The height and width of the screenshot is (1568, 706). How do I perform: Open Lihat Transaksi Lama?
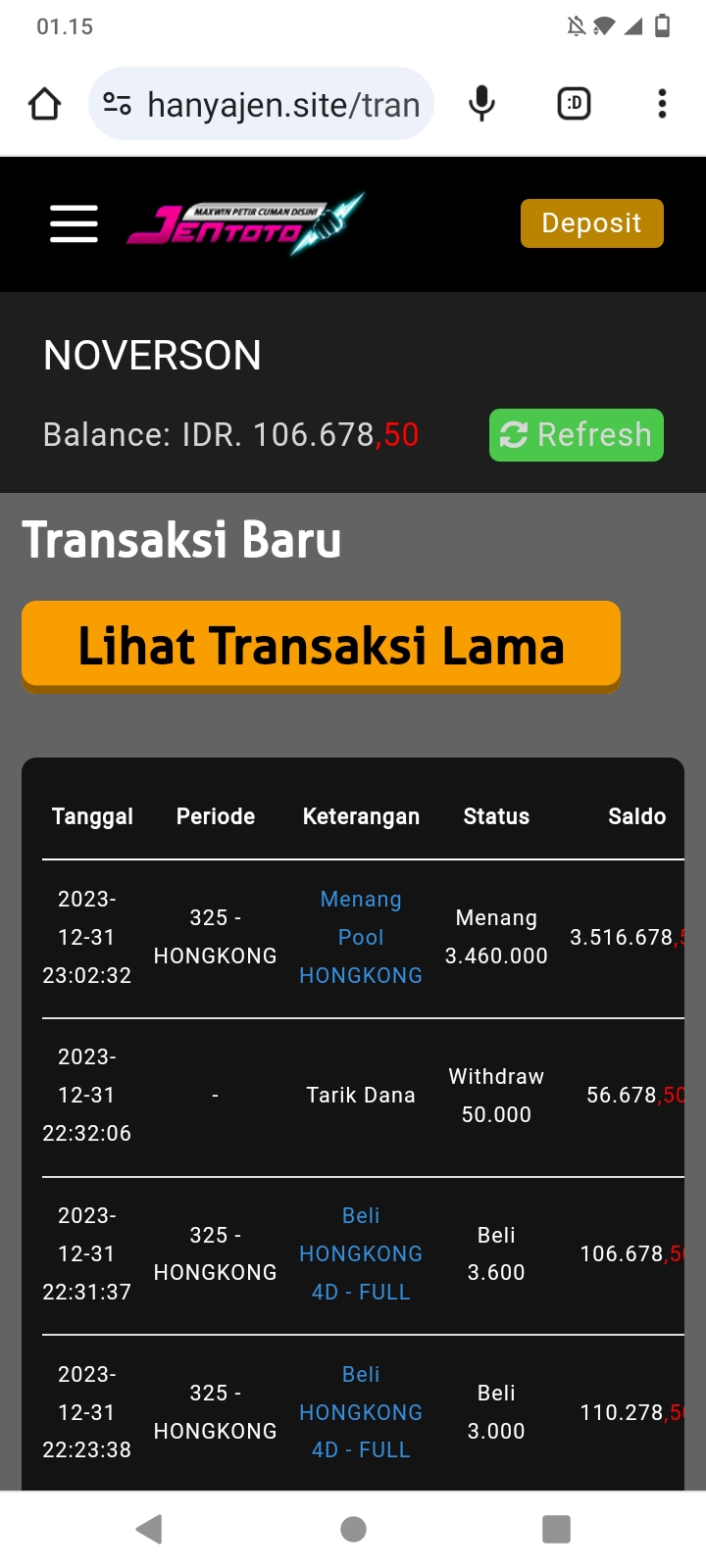pos(321,646)
